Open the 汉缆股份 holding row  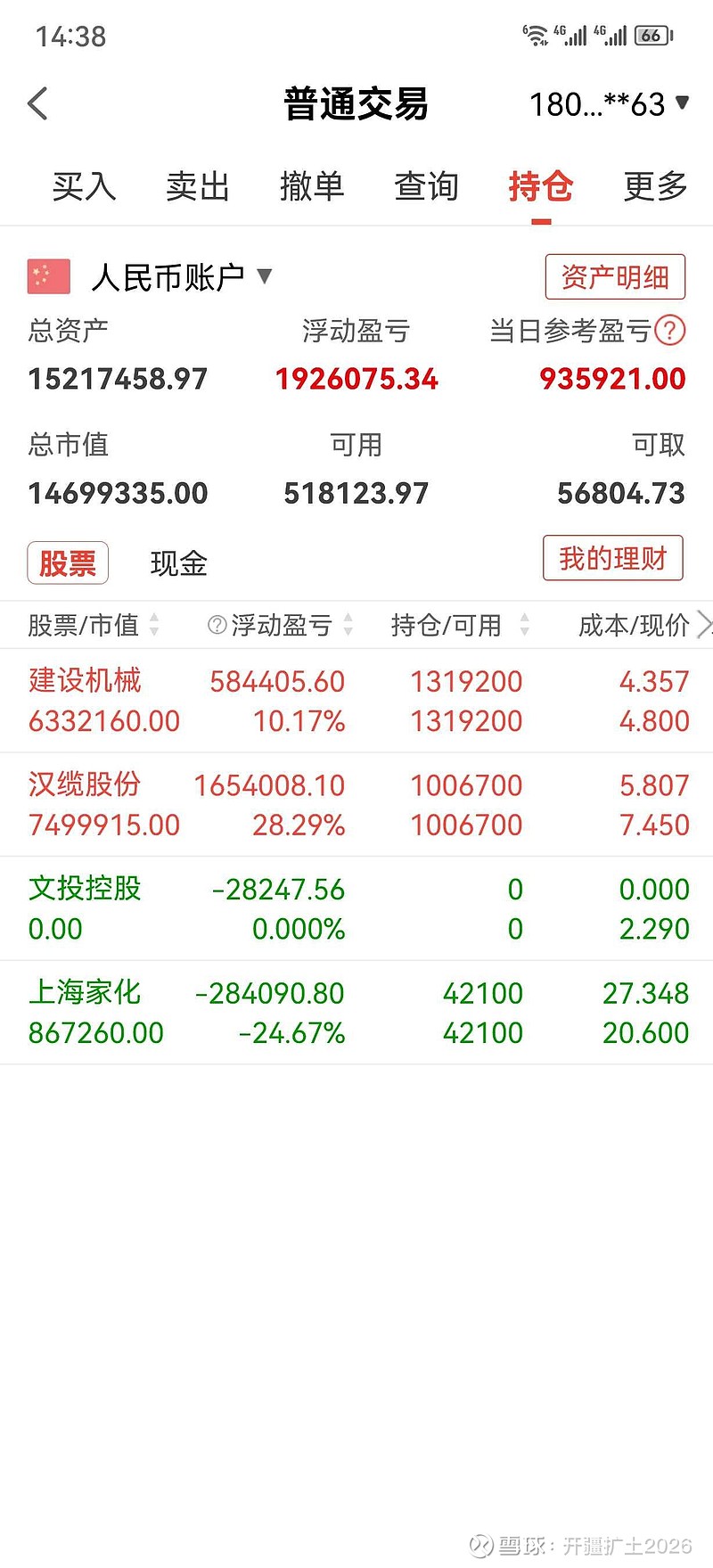pos(356,804)
